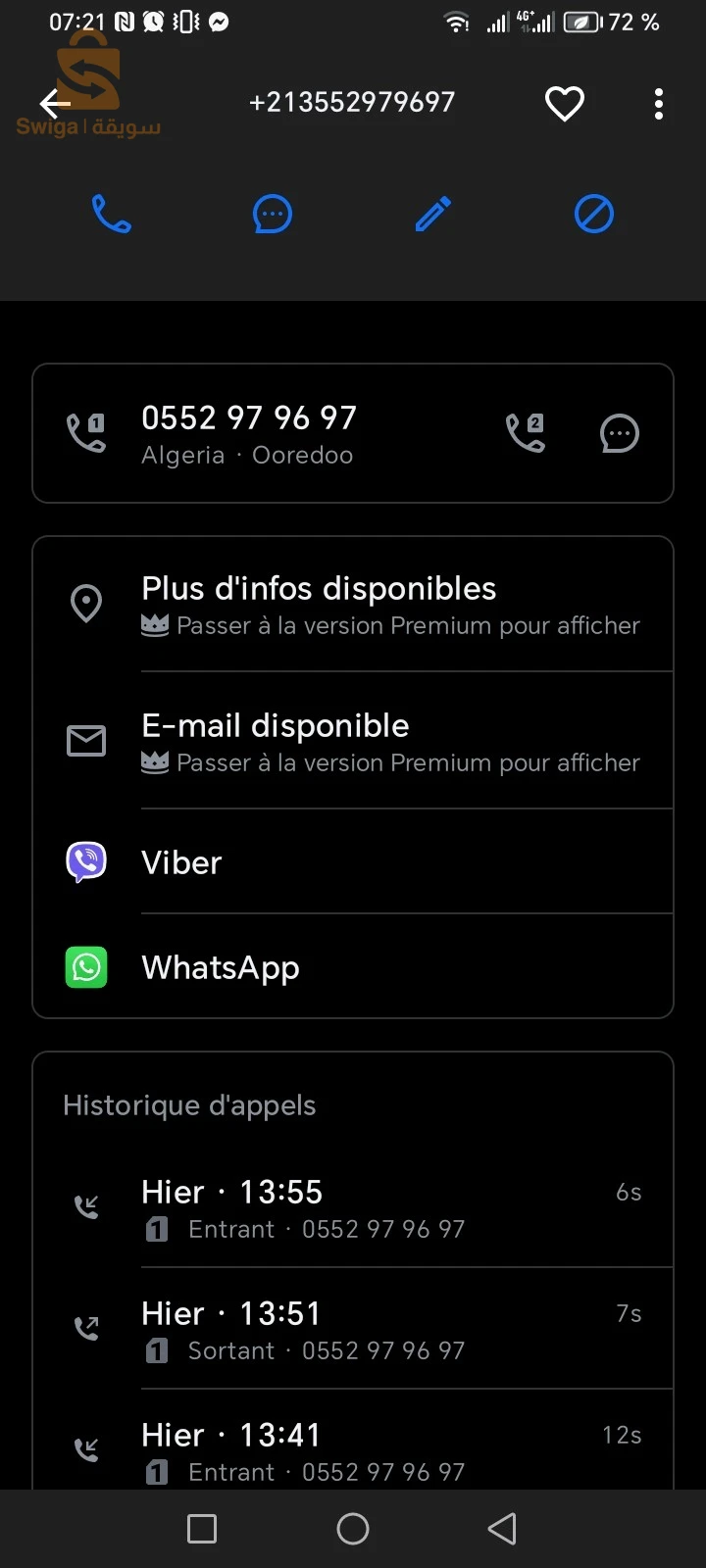Message 0552 97 96 97 via the bubble icon

point(620,433)
